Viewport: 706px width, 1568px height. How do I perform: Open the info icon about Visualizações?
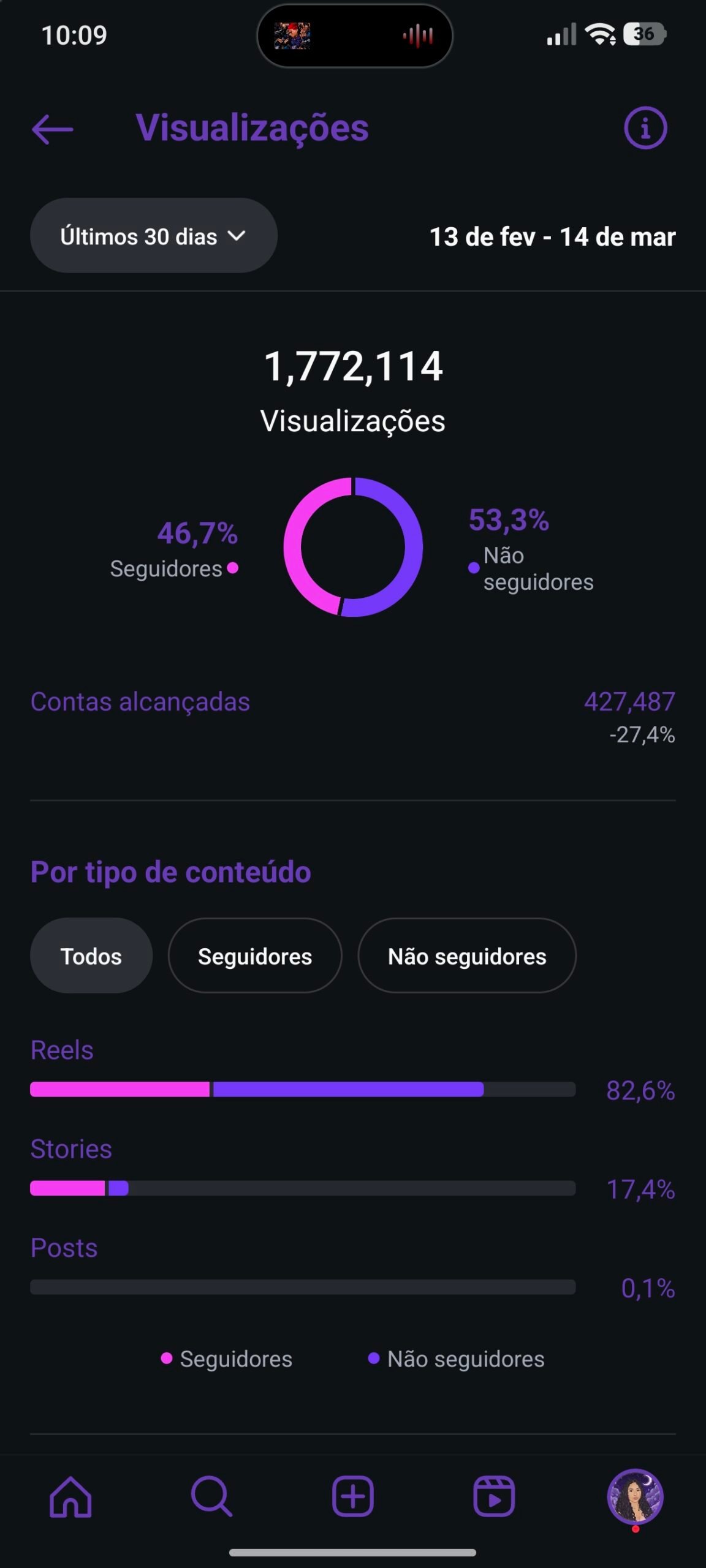click(x=645, y=129)
